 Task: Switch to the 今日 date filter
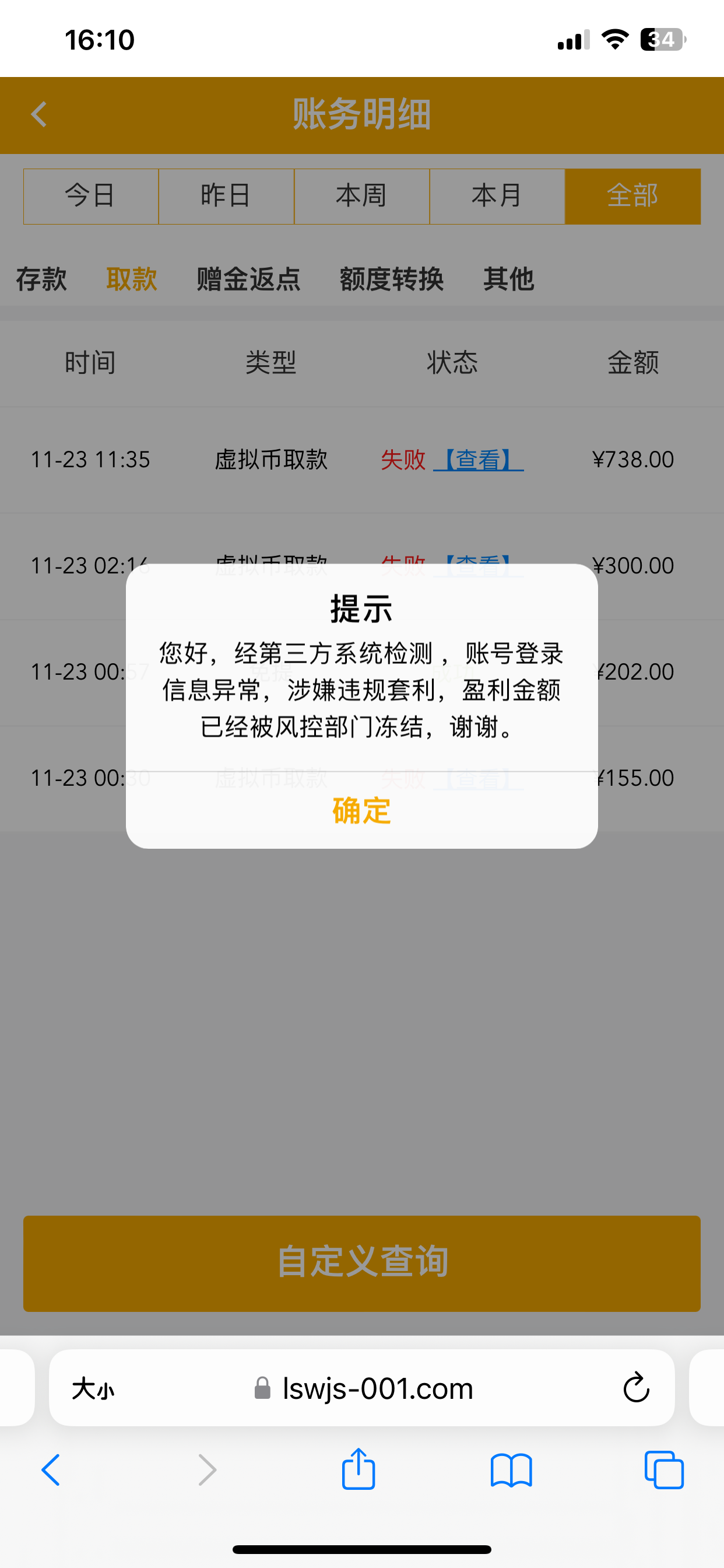tap(90, 196)
